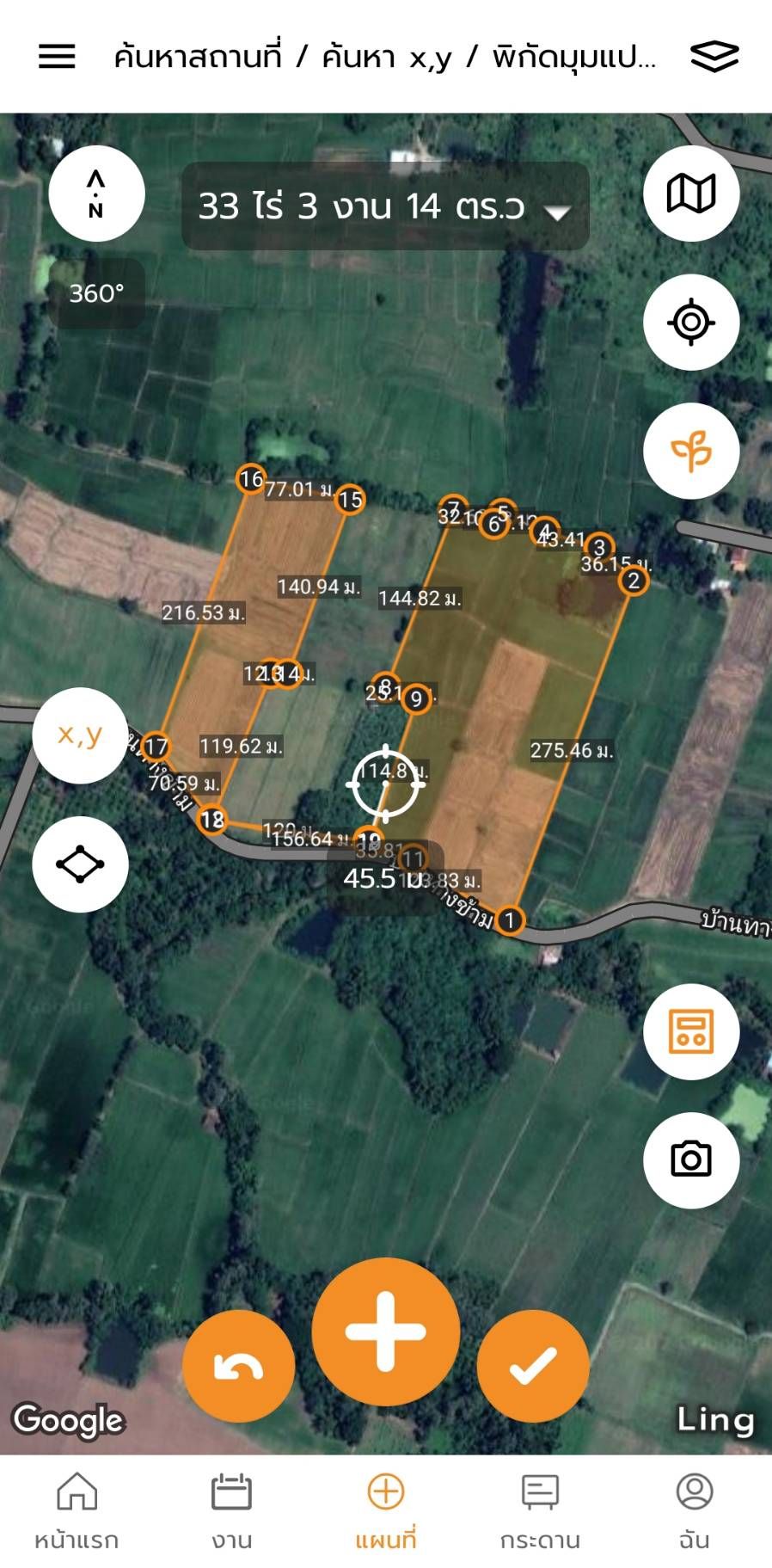772x1568 pixels.
Task: Expand the 33 ไร่ 3 งาน area dropdown
Action: pos(385,206)
